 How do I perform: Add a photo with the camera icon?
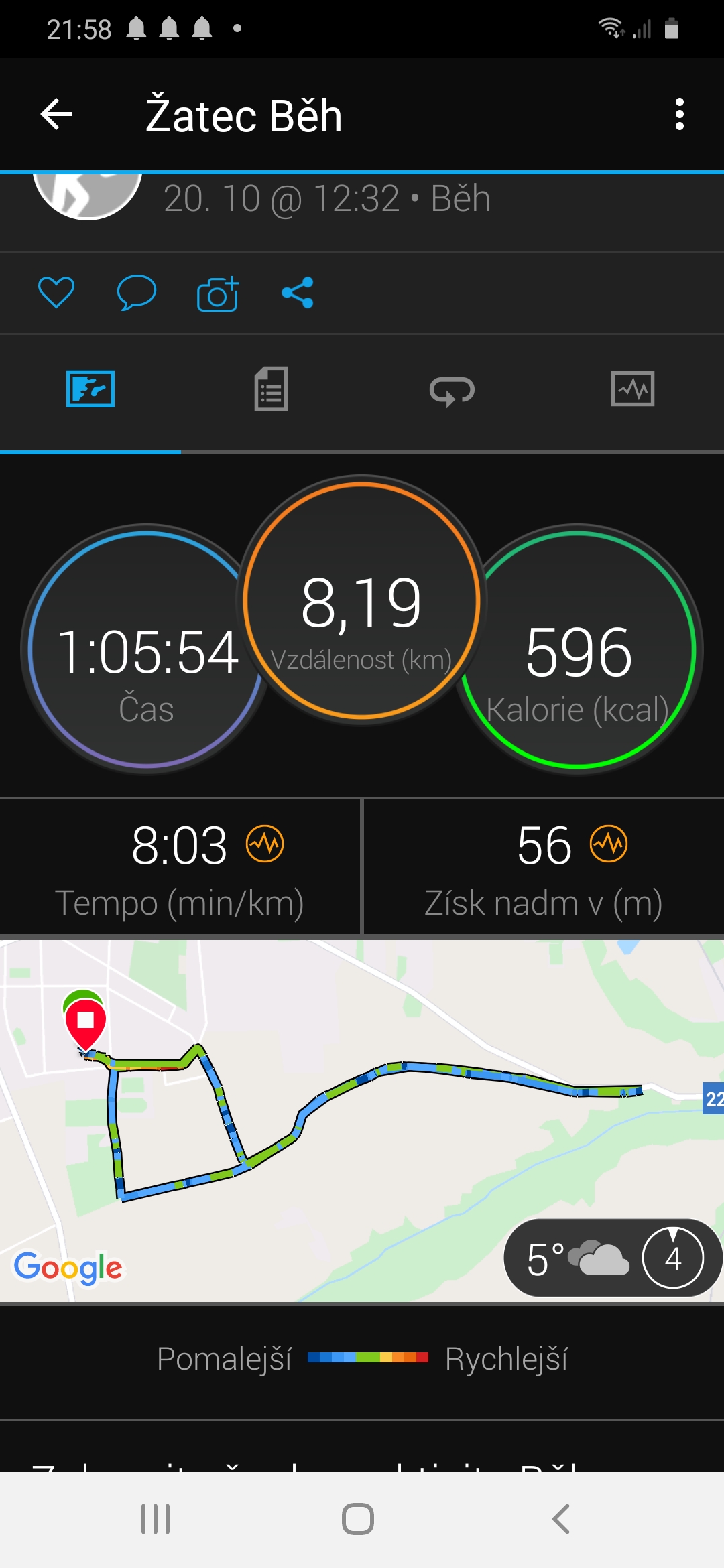[x=218, y=293]
